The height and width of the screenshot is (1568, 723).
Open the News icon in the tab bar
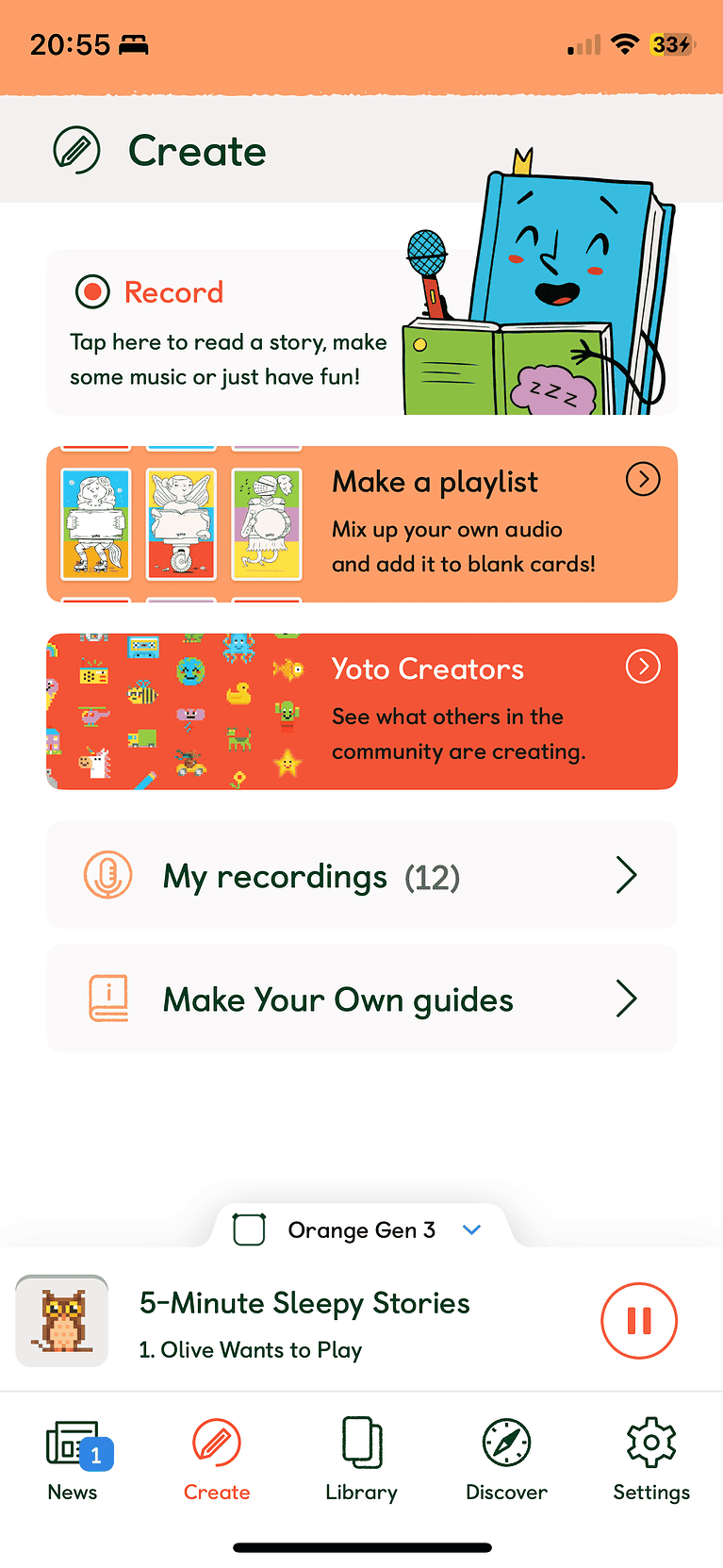click(72, 1442)
